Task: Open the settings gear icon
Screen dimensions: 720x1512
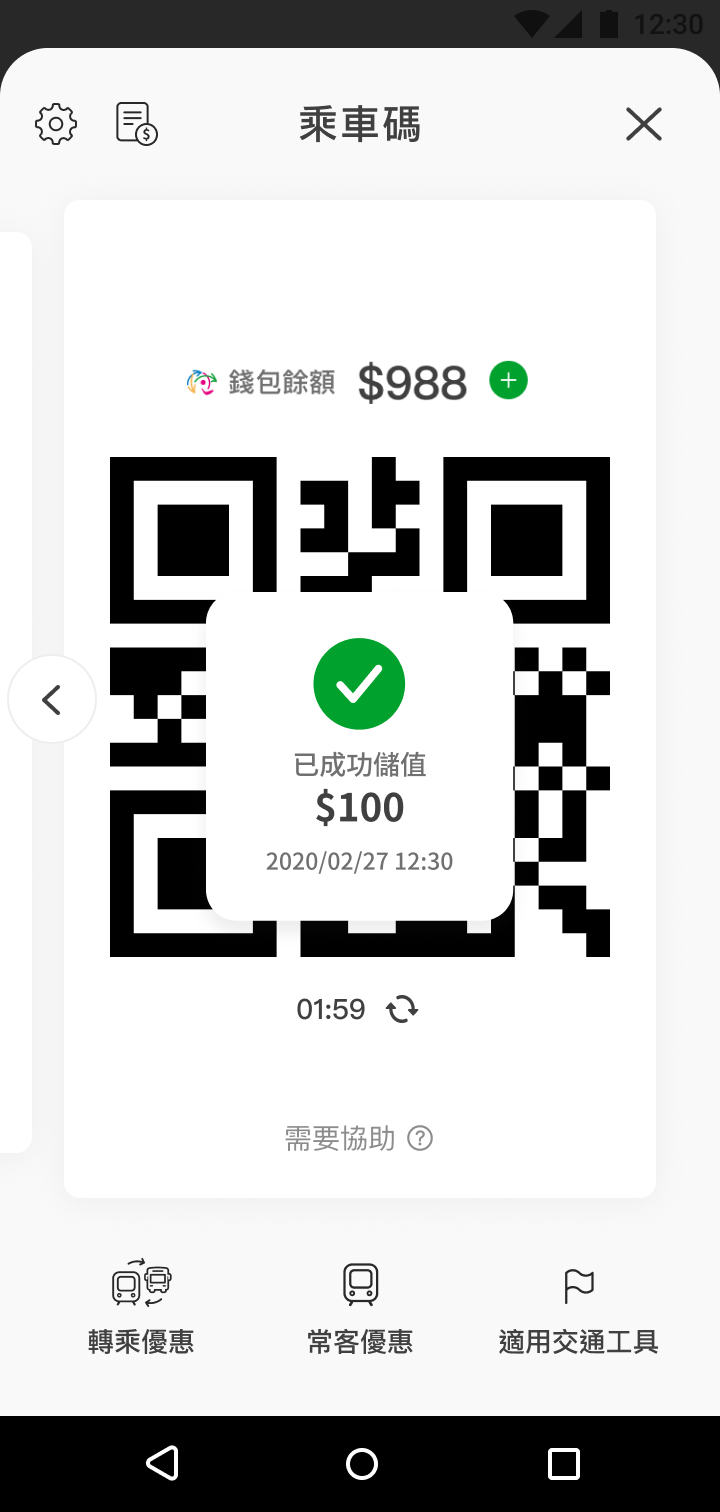Action: (56, 125)
